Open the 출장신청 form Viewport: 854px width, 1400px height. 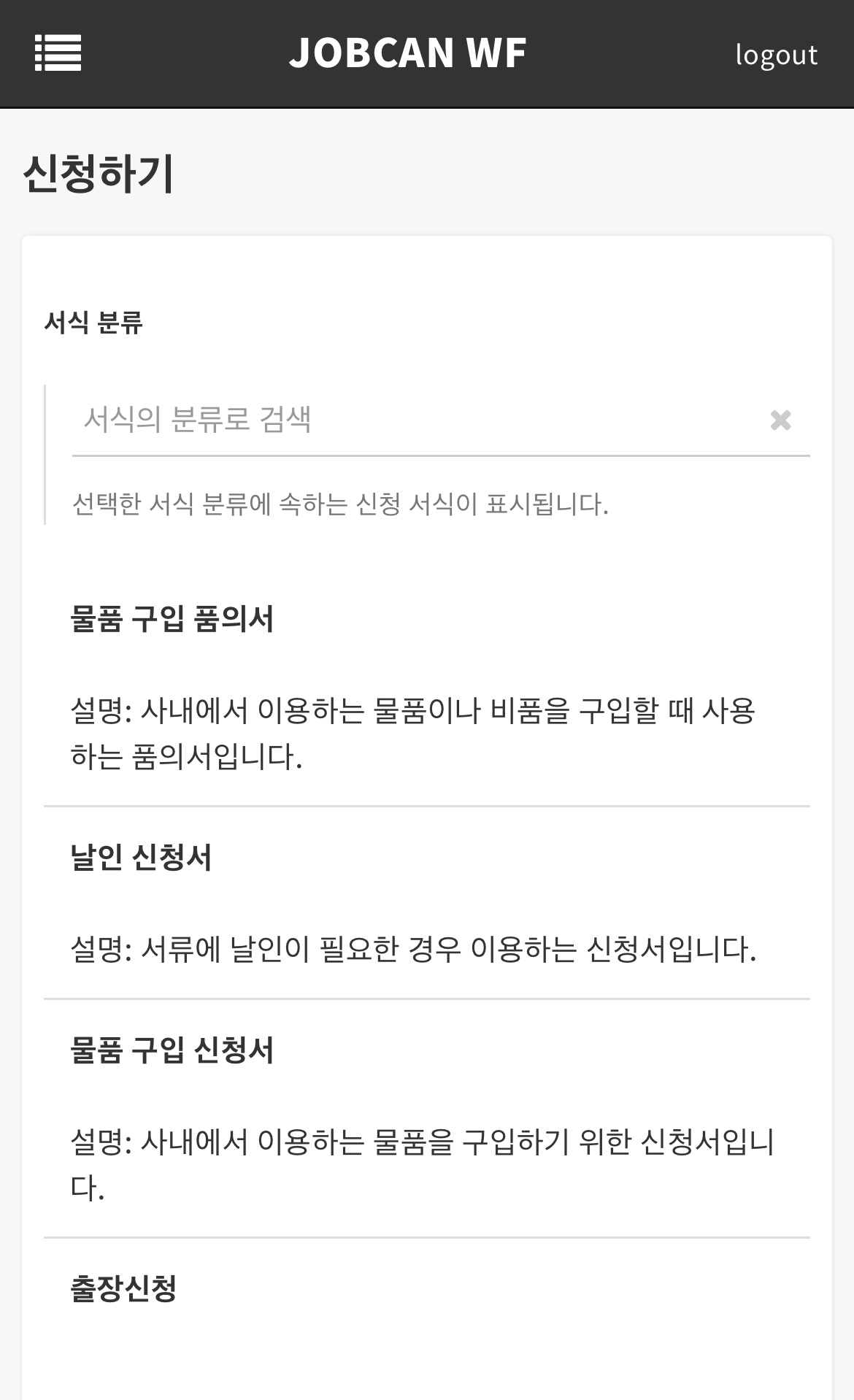coord(123,1288)
